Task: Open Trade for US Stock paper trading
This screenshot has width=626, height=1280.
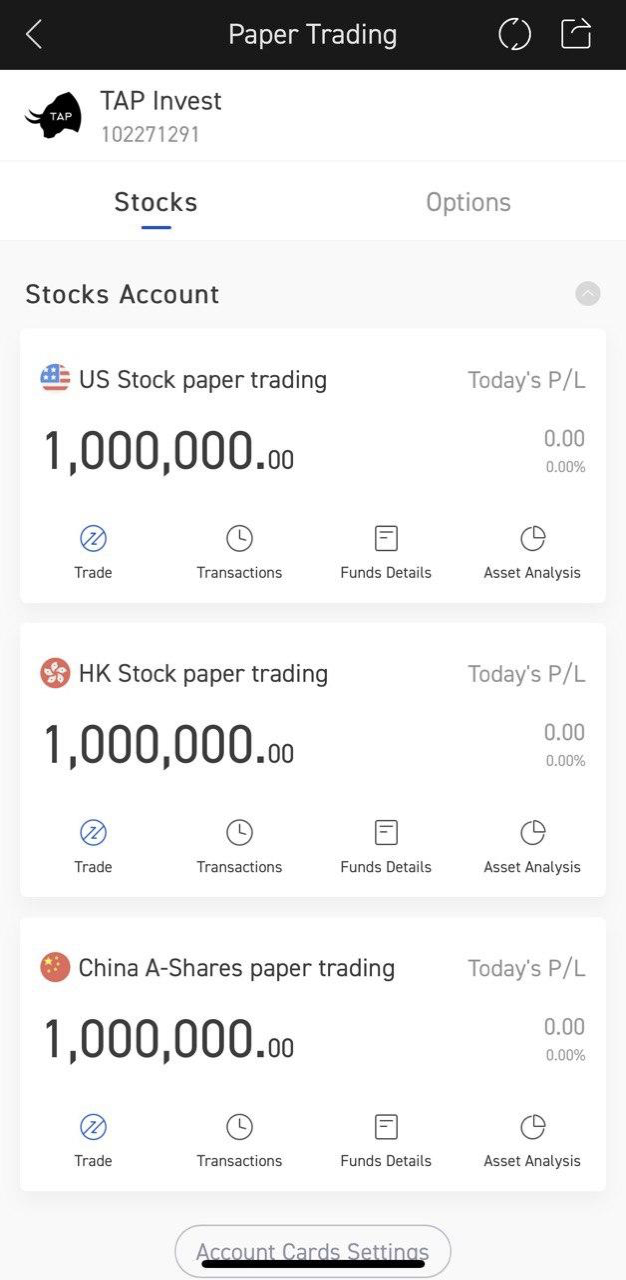Action: [x=93, y=551]
